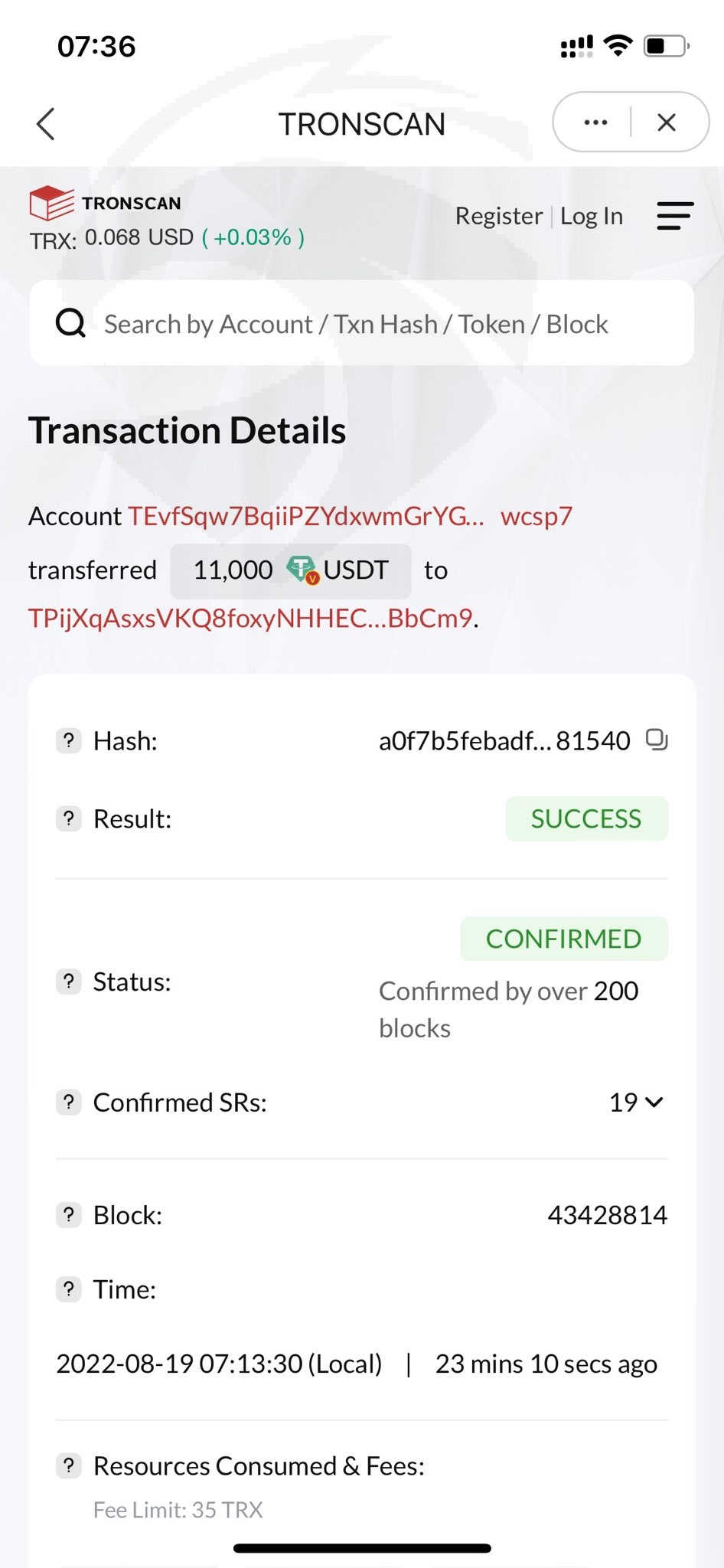The image size is (724, 1568).
Task: Close the TRONSCAN mini program
Action: tap(667, 122)
